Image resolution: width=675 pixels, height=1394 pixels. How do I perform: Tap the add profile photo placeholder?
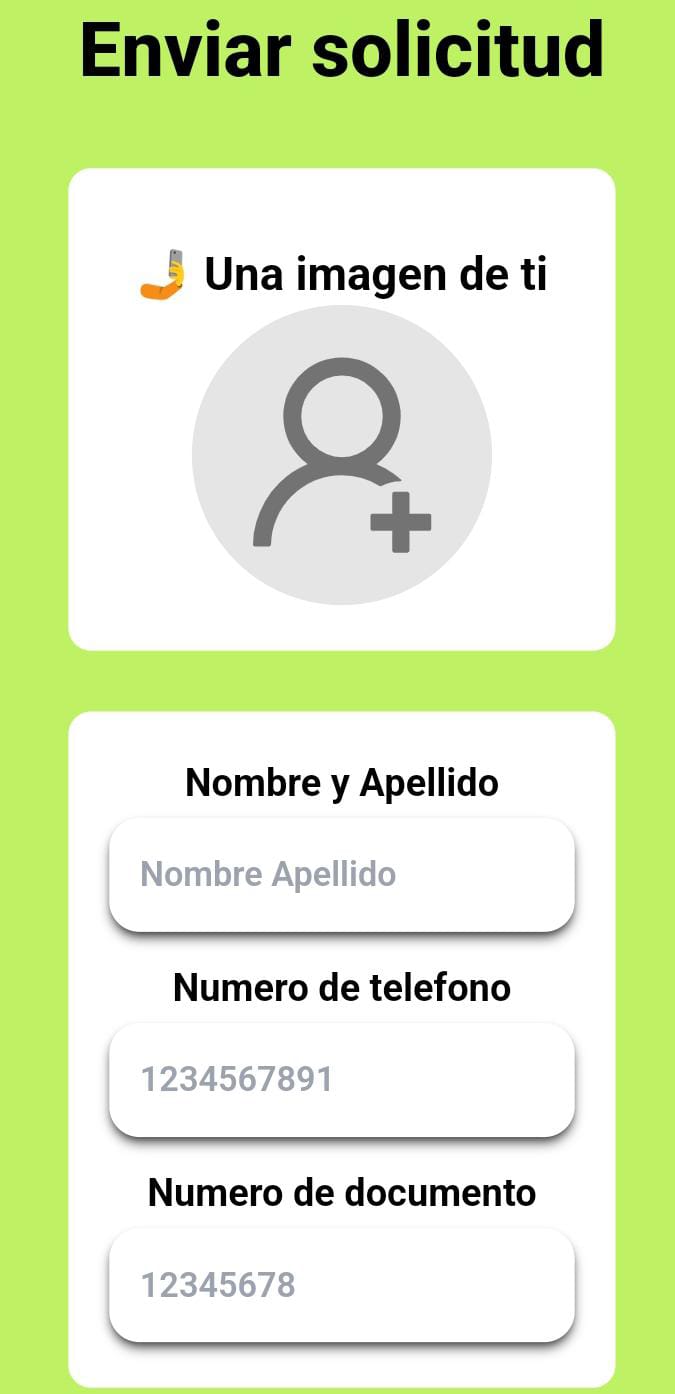[341, 455]
